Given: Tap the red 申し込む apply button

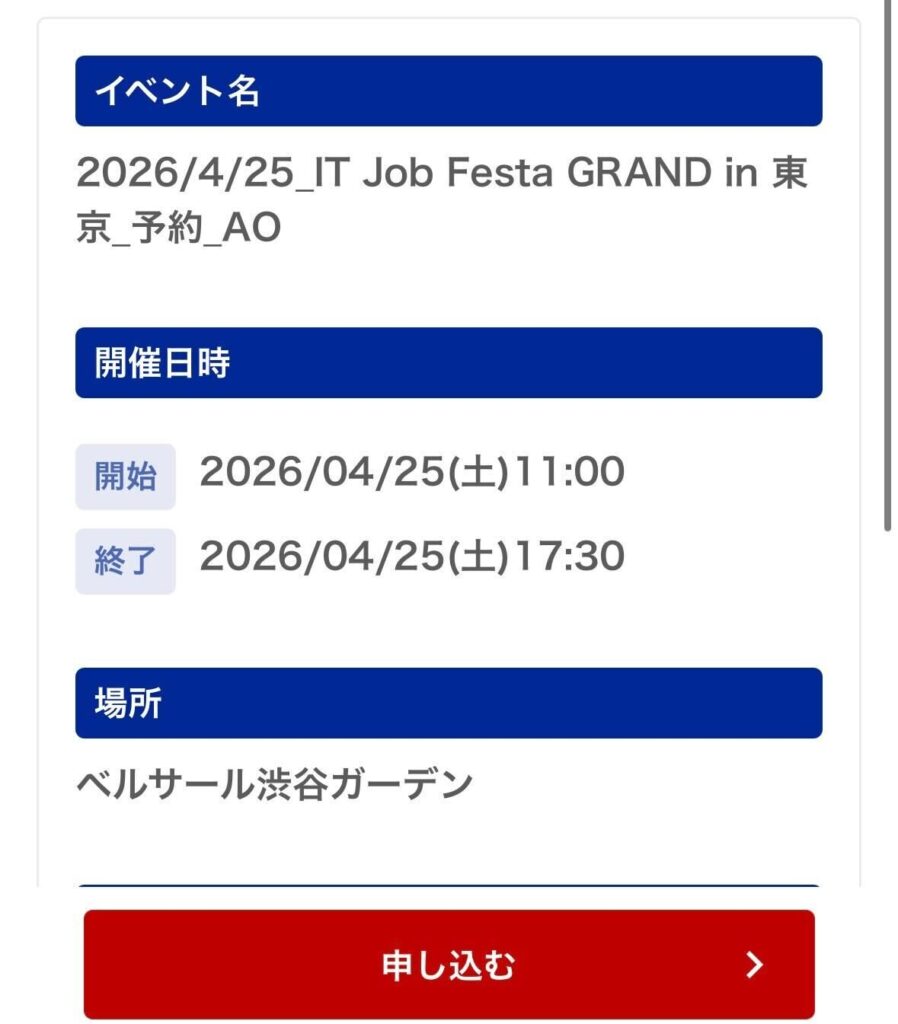Looking at the screenshot, I should tap(449, 964).
